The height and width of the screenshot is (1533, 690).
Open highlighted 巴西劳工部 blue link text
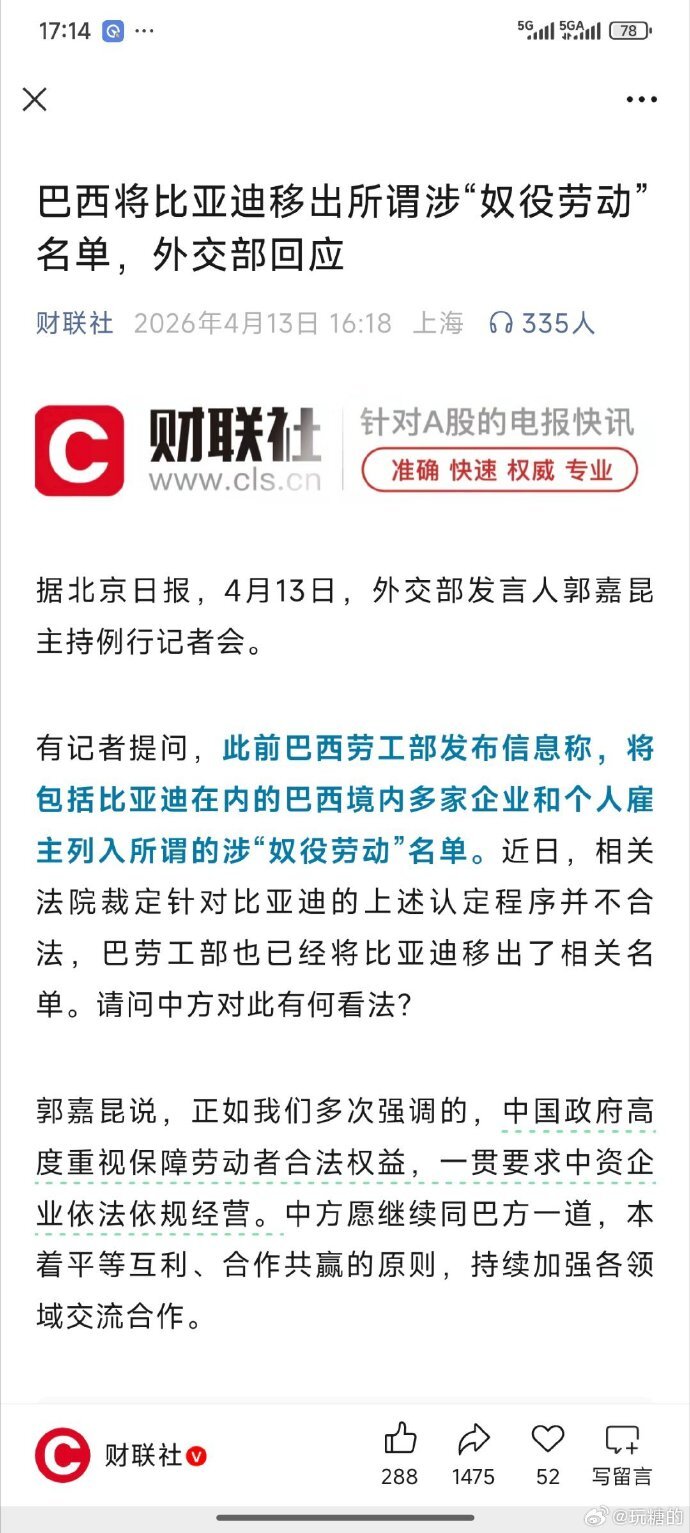(344, 799)
